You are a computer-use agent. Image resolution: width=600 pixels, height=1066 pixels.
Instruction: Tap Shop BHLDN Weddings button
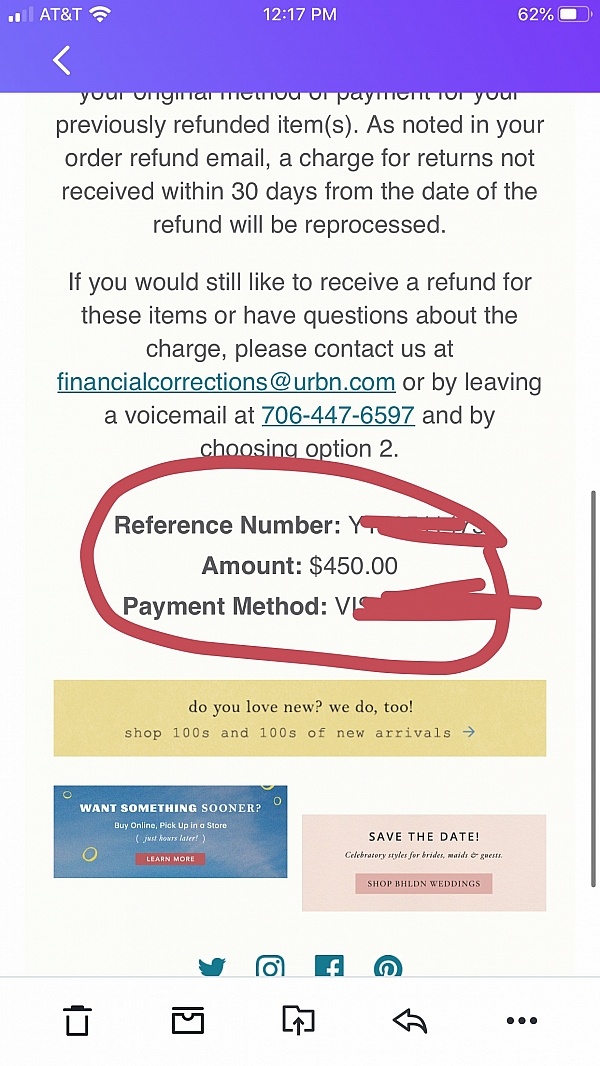423,883
